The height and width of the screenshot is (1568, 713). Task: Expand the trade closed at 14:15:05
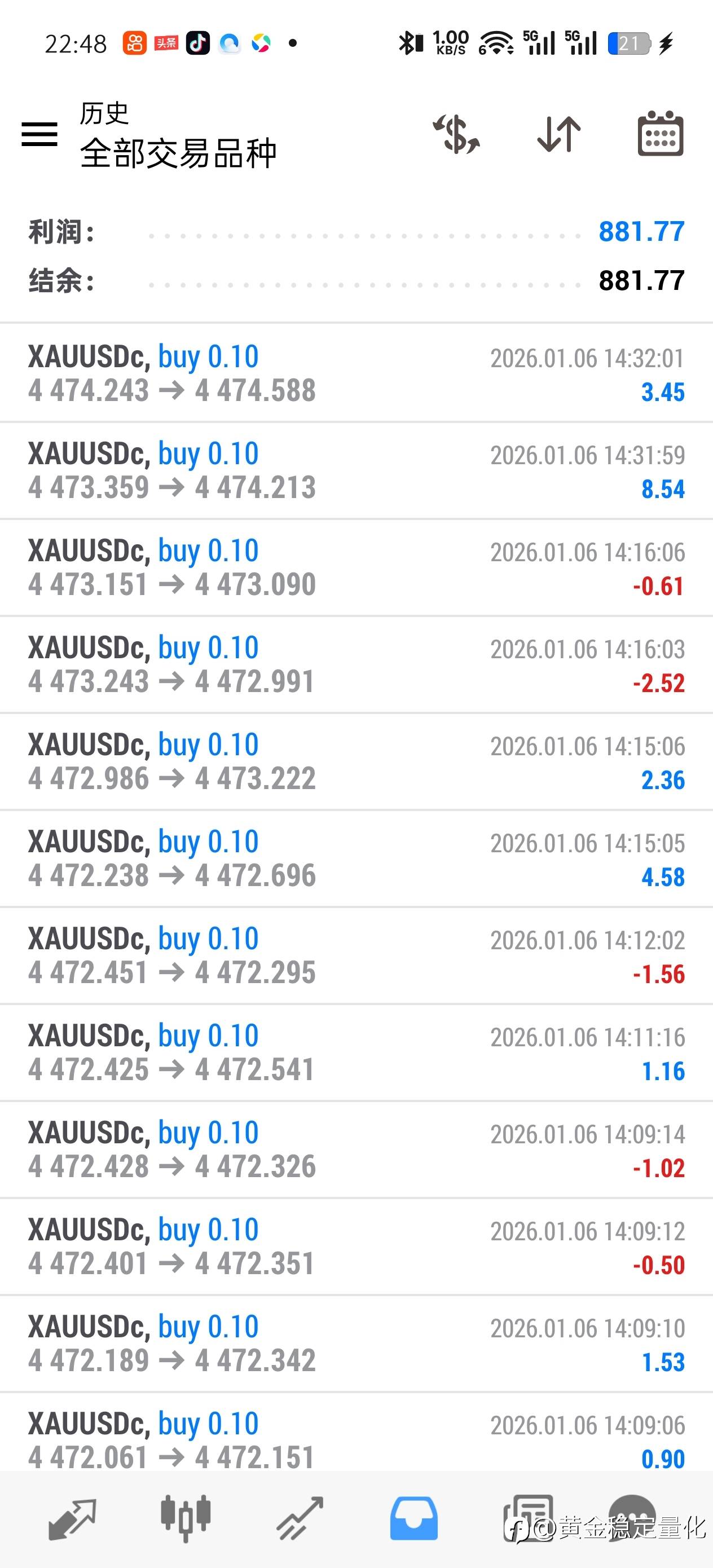[x=356, y=858]
